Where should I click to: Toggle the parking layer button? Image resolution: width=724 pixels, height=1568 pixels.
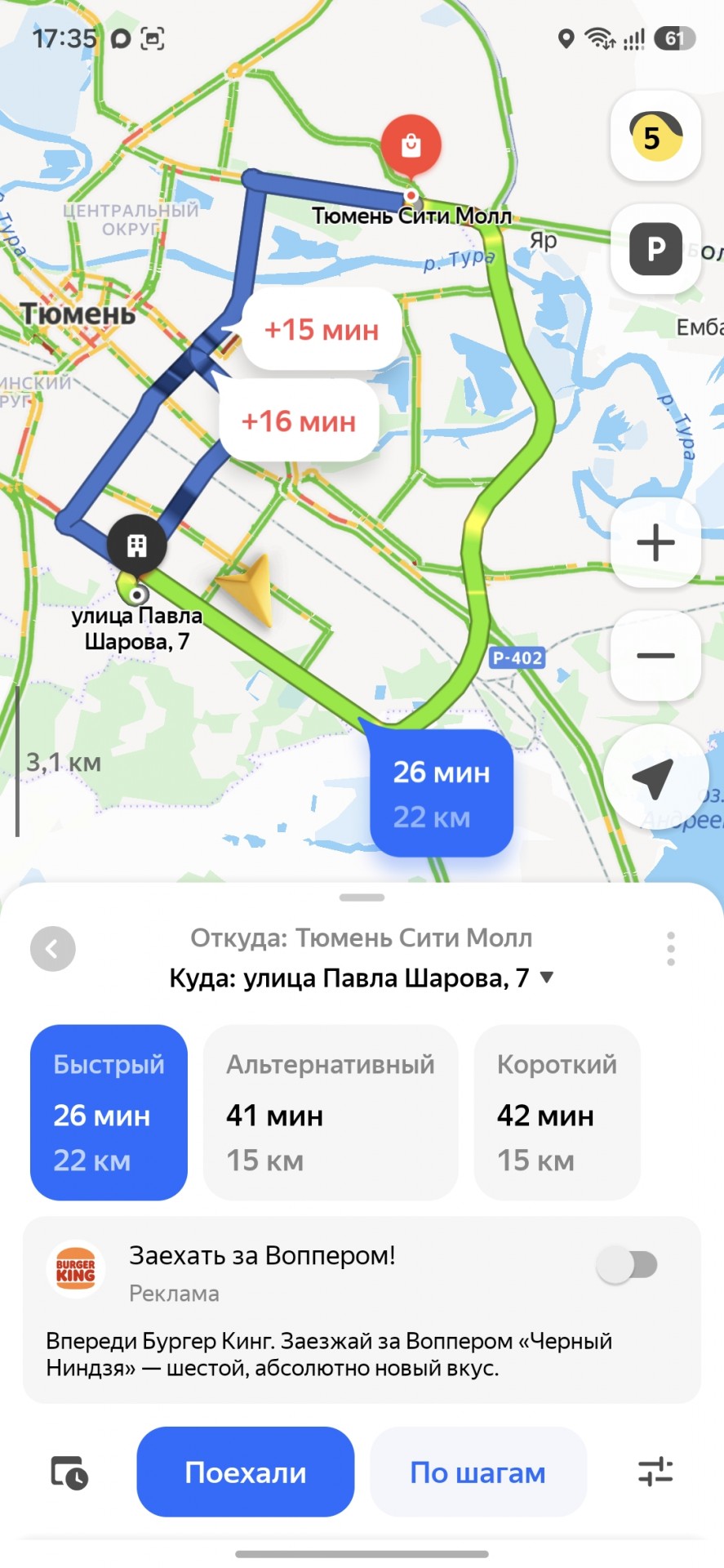click(655, 248)
